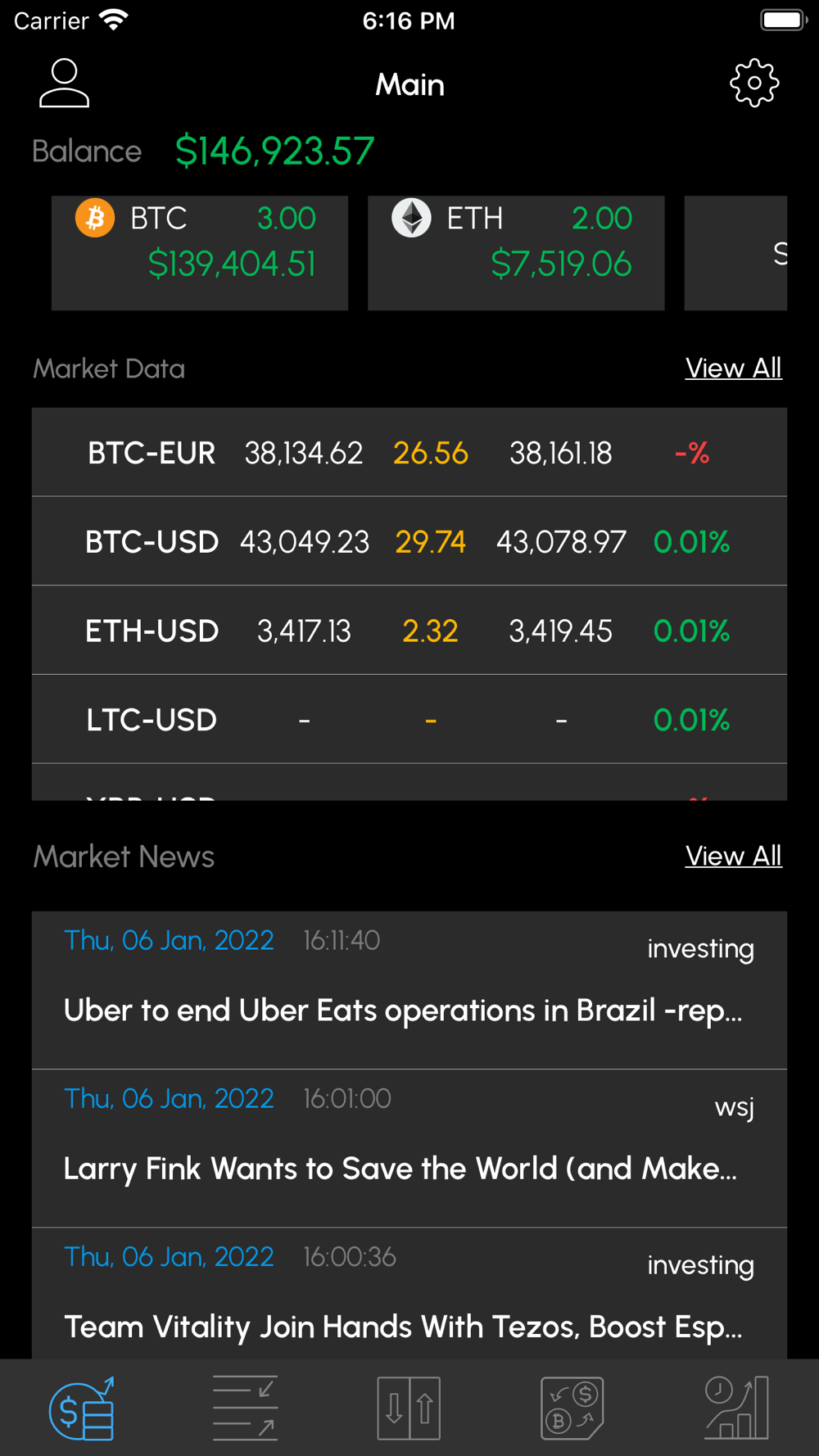Switch to the currency exchange tab
The width and height of the screenshot is (819, 1456).
point(572,1409)
